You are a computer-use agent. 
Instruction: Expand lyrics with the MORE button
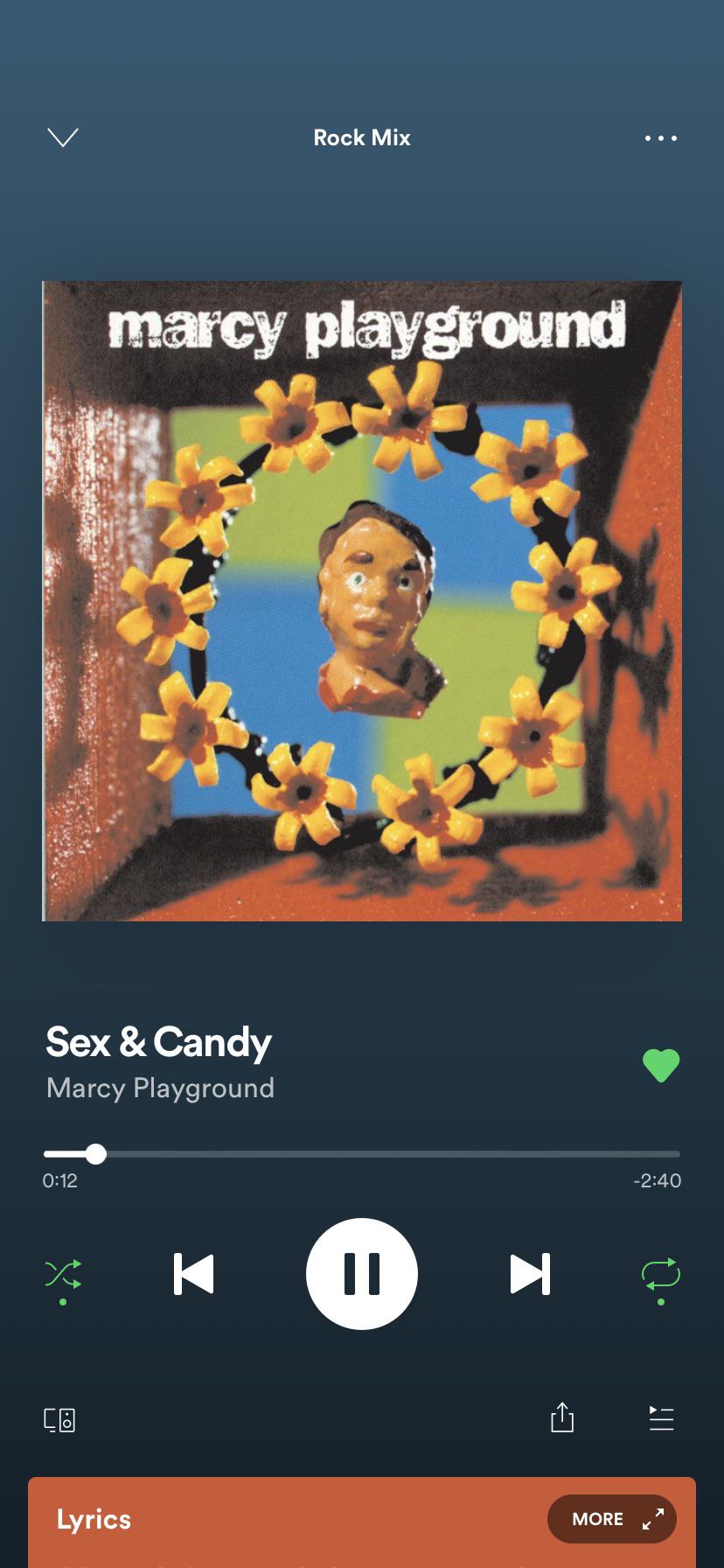[x=611, y=1519]
